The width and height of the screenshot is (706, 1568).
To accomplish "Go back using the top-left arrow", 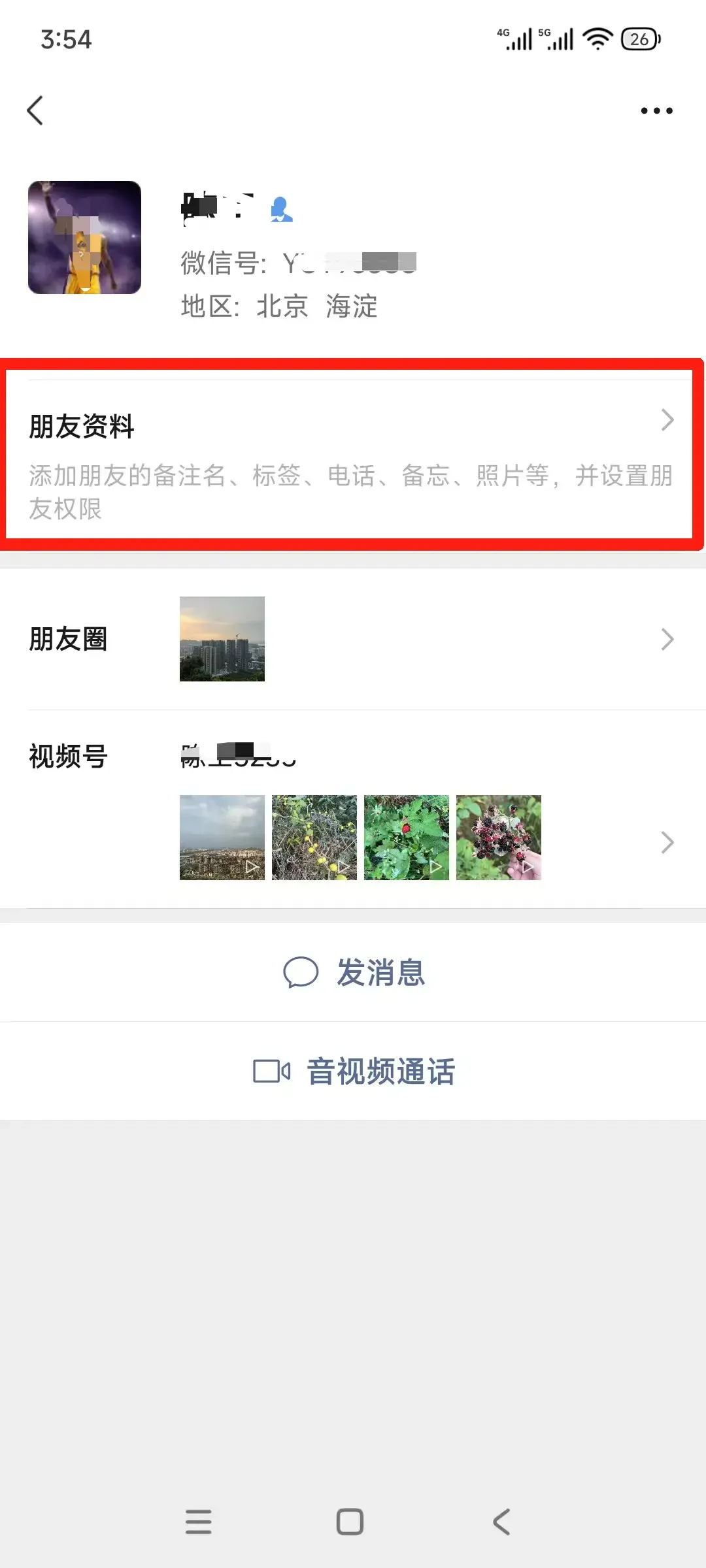I will (35, 110).
